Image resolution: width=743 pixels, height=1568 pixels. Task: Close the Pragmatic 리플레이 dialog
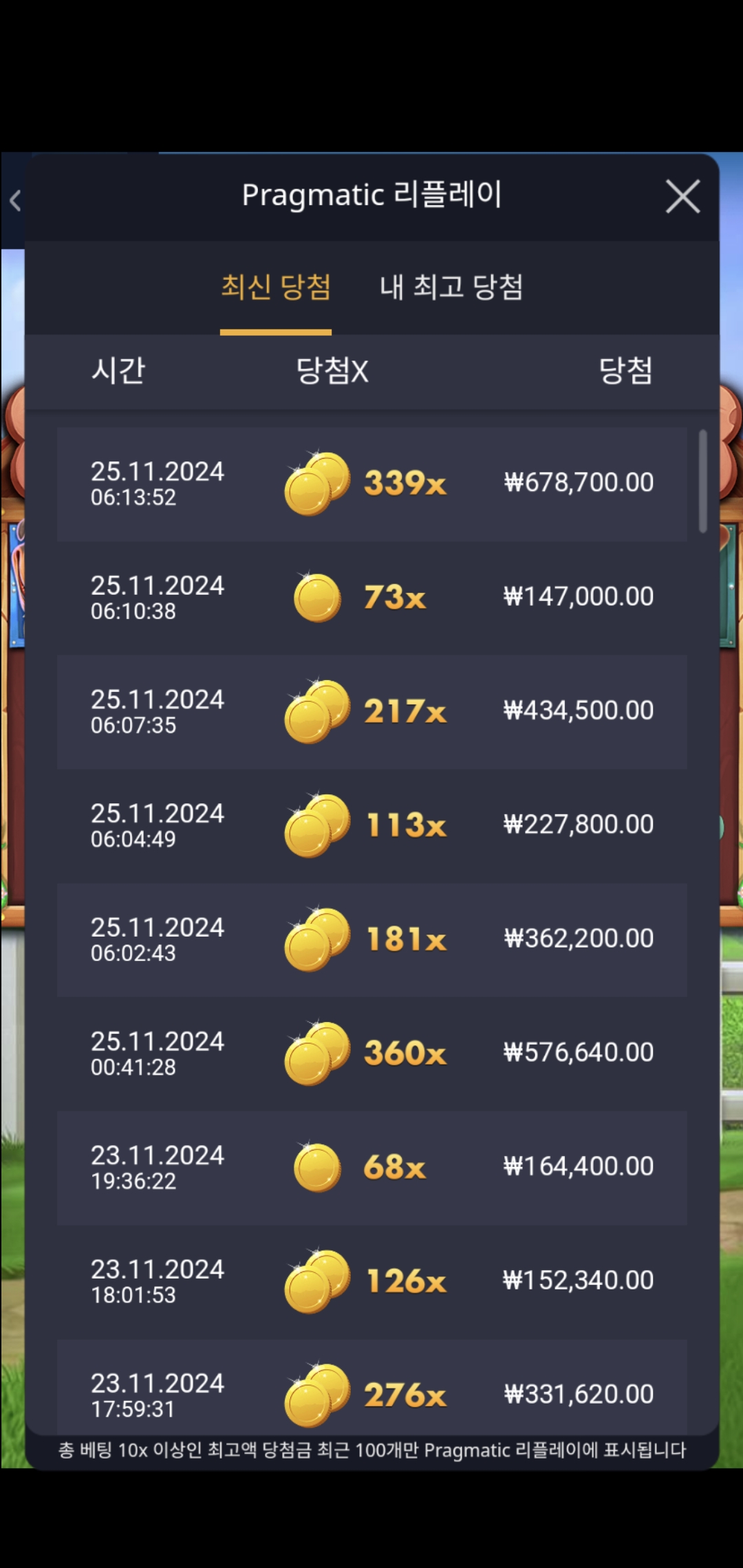pyautogui.click(x=682, y=197)
